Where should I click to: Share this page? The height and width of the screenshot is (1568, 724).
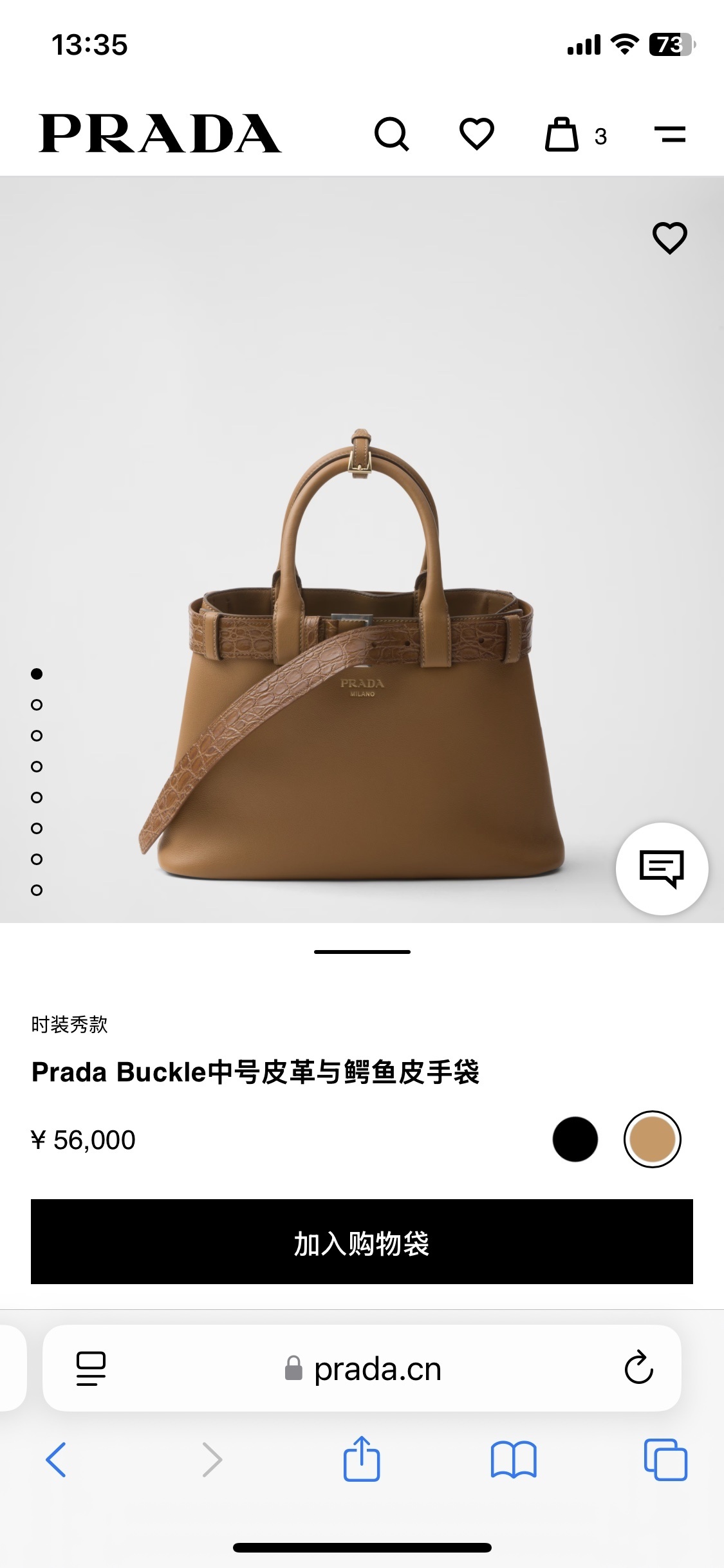[362, 1459]
